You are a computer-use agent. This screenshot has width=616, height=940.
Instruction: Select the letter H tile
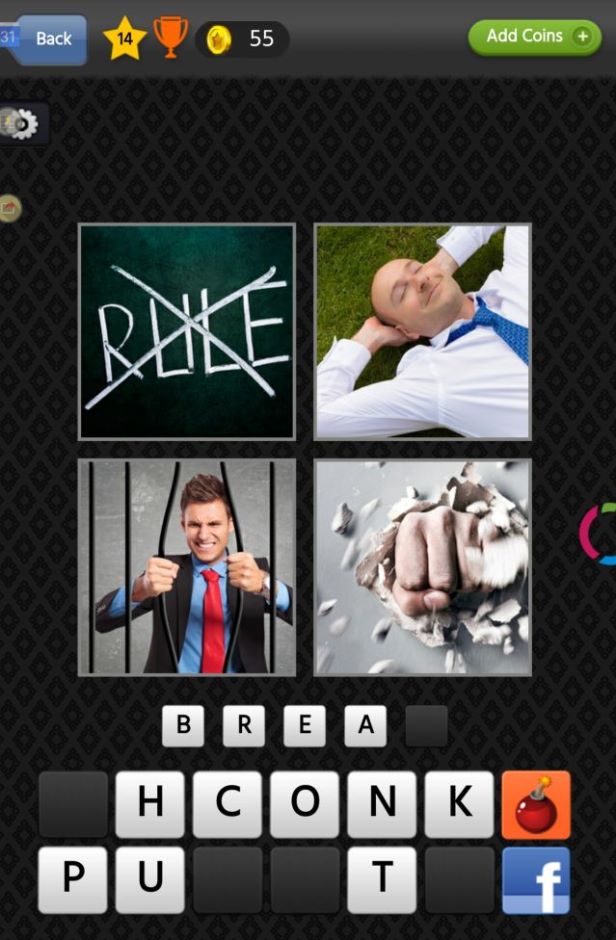pyautogui.click(x=150, y=804)
